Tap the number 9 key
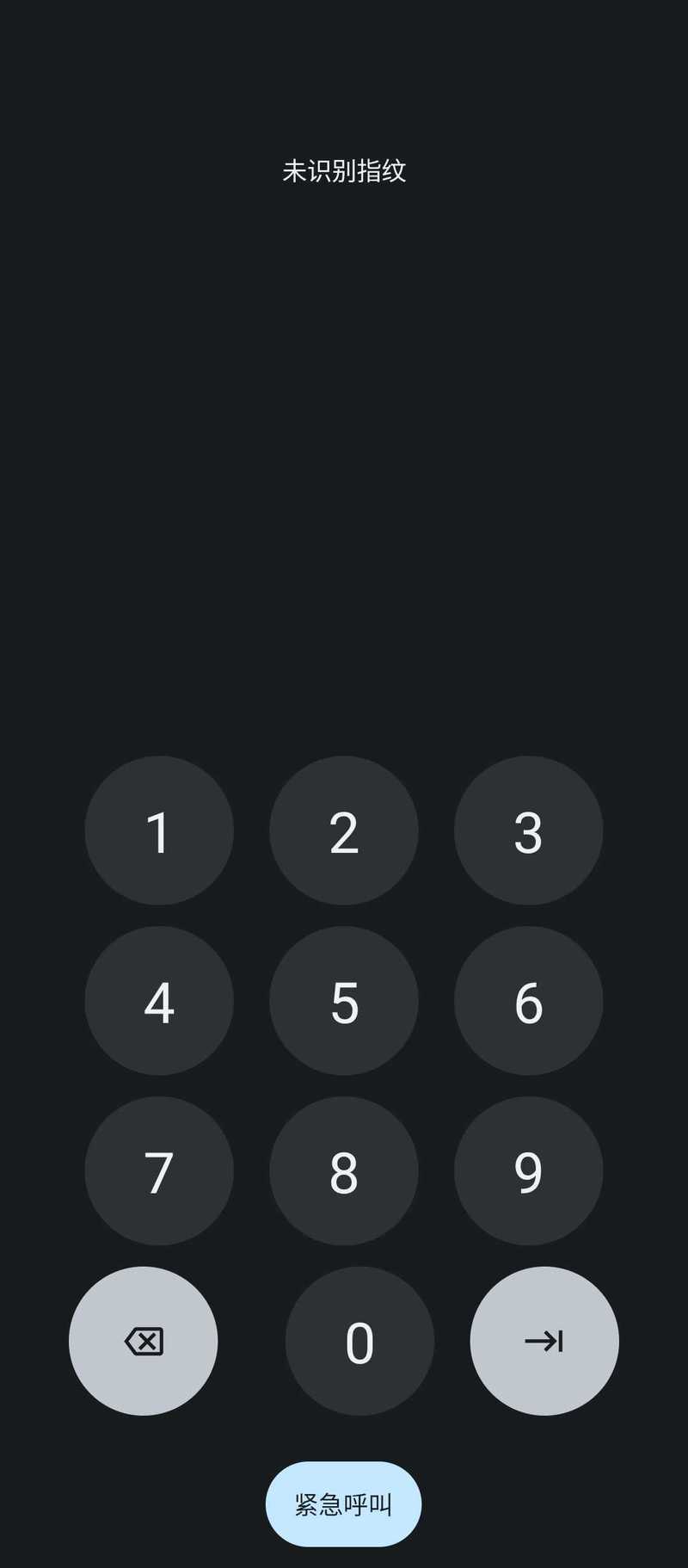This screenshot has height=1568, width=688. tap(529, 1170)
